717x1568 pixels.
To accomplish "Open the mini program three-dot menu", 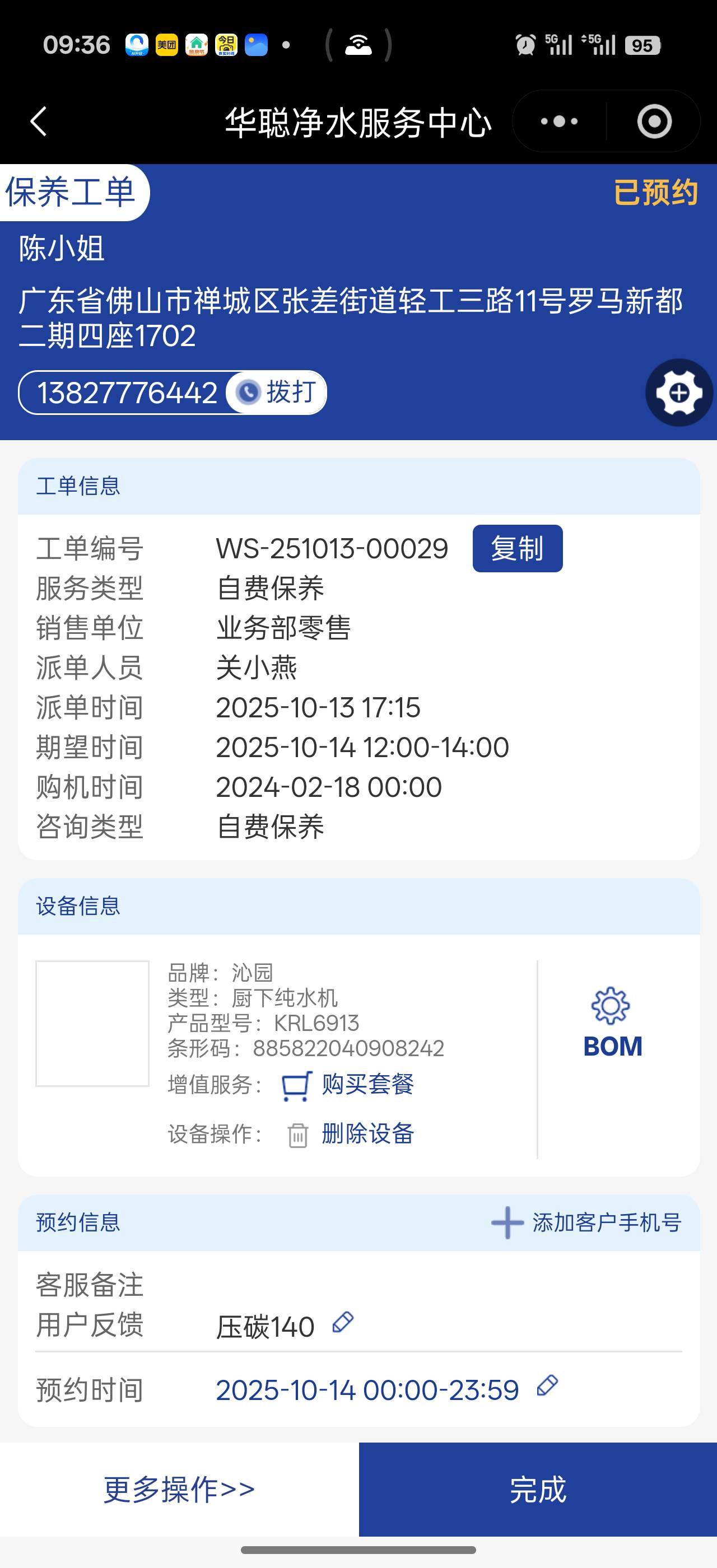I will 560,121.
